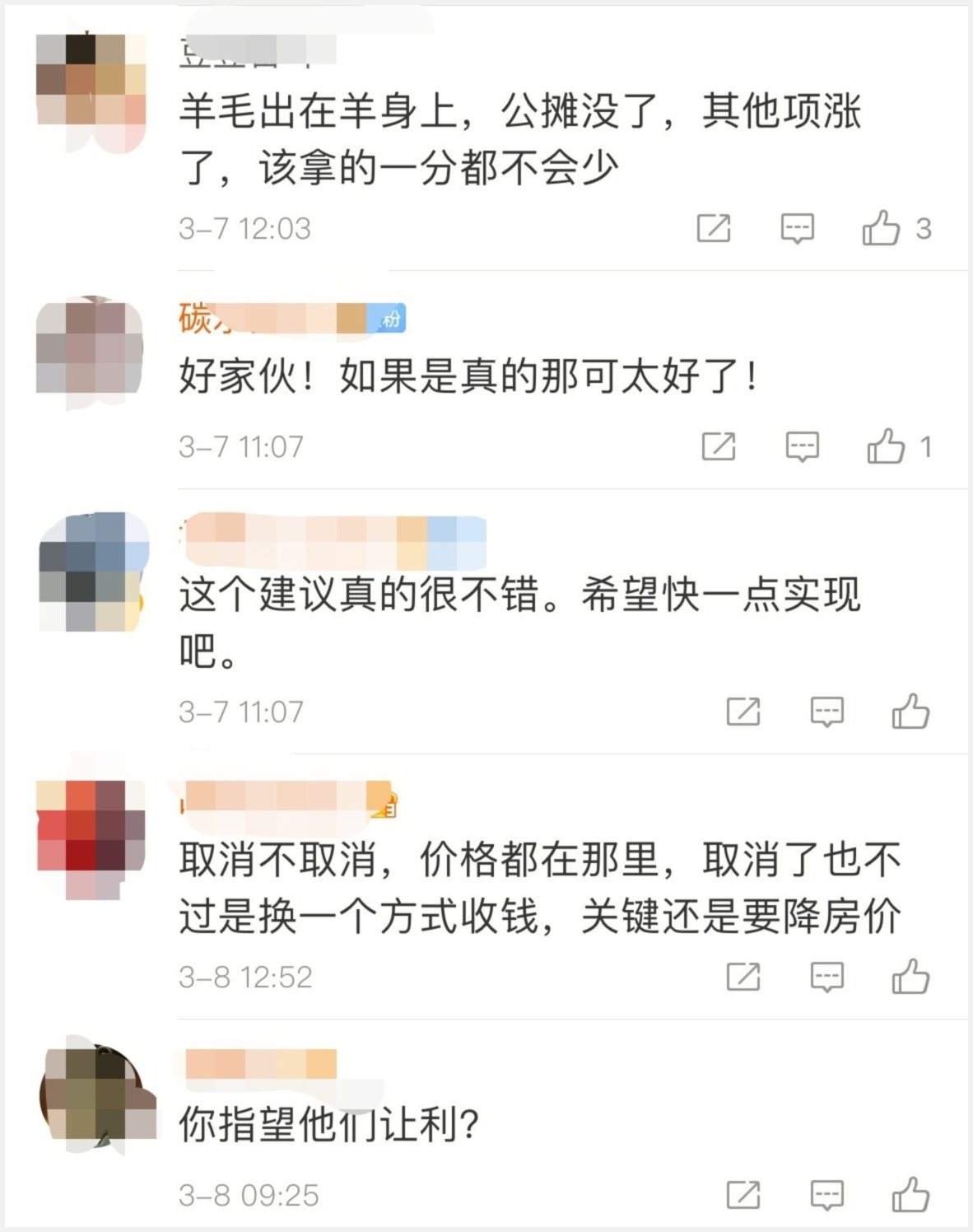Share the 好家伙 comment
The width and height of the screenshot is (973, 1232).
[718, 446]
